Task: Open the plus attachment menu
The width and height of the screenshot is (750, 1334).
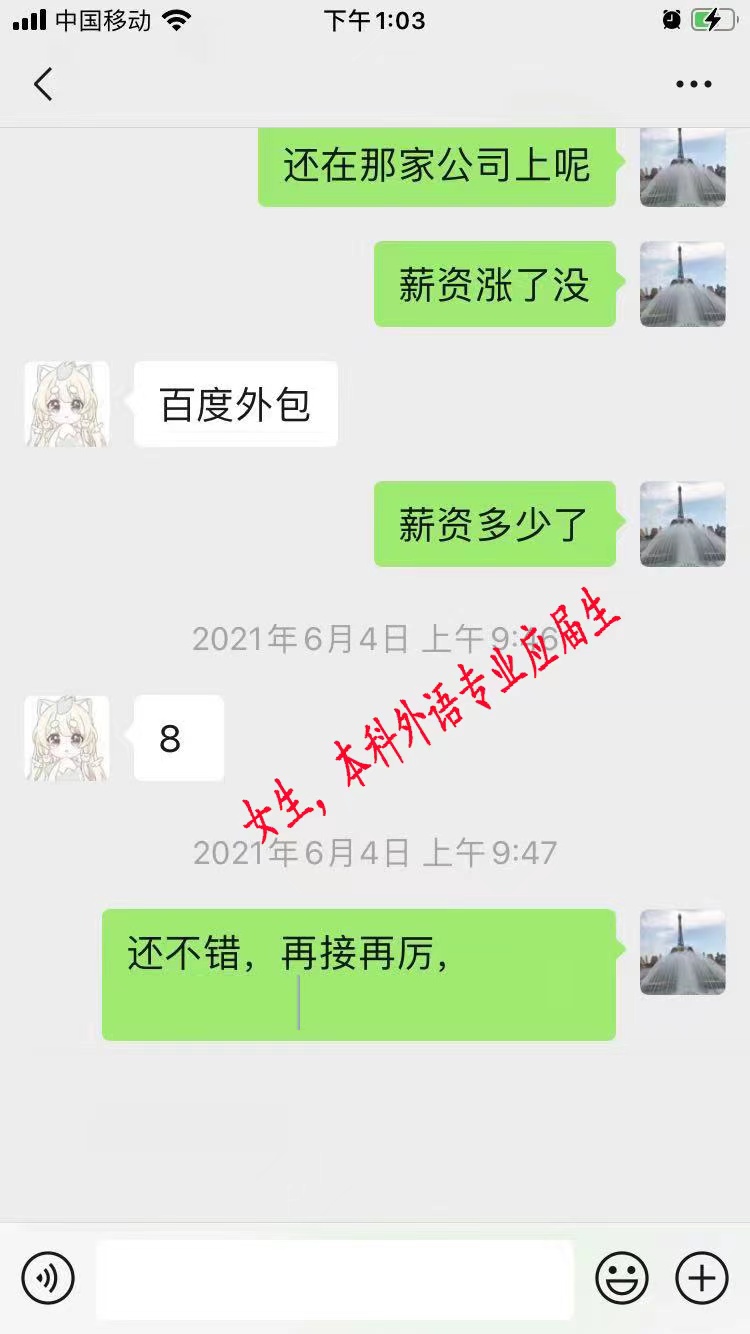Action: [x=702, y=1278]
